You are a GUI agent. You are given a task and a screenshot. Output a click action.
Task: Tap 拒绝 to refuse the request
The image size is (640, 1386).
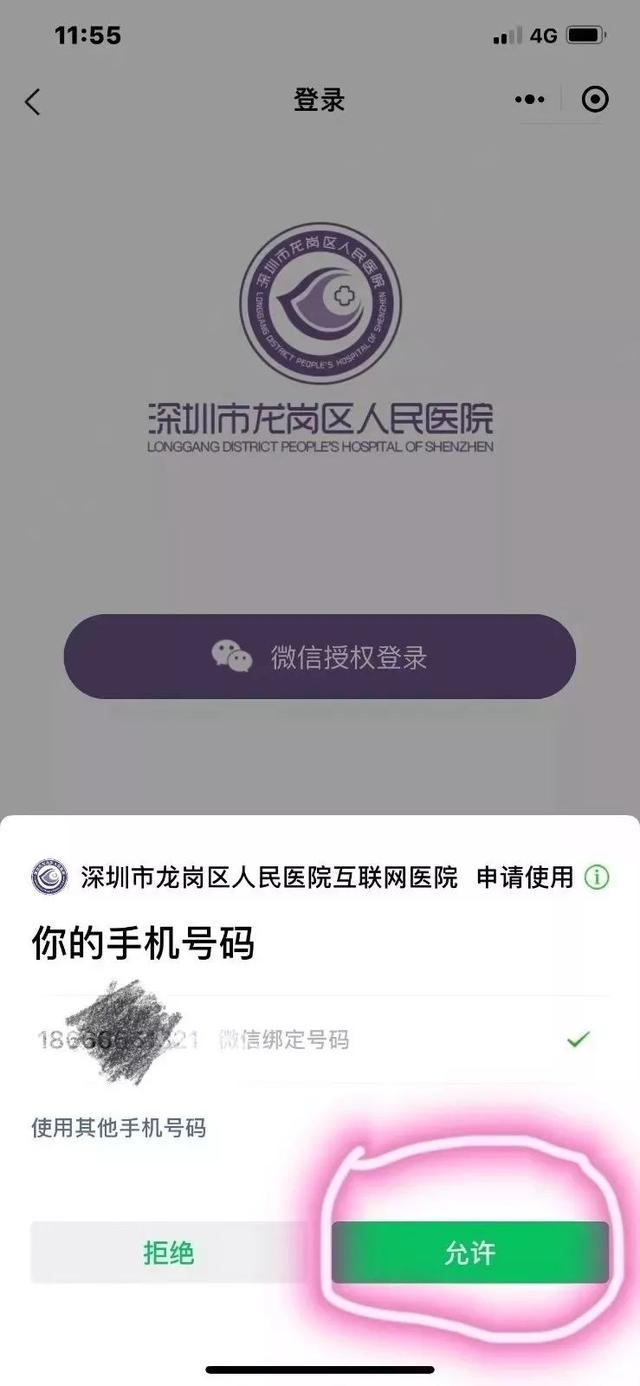click(x=169, y=1252)
